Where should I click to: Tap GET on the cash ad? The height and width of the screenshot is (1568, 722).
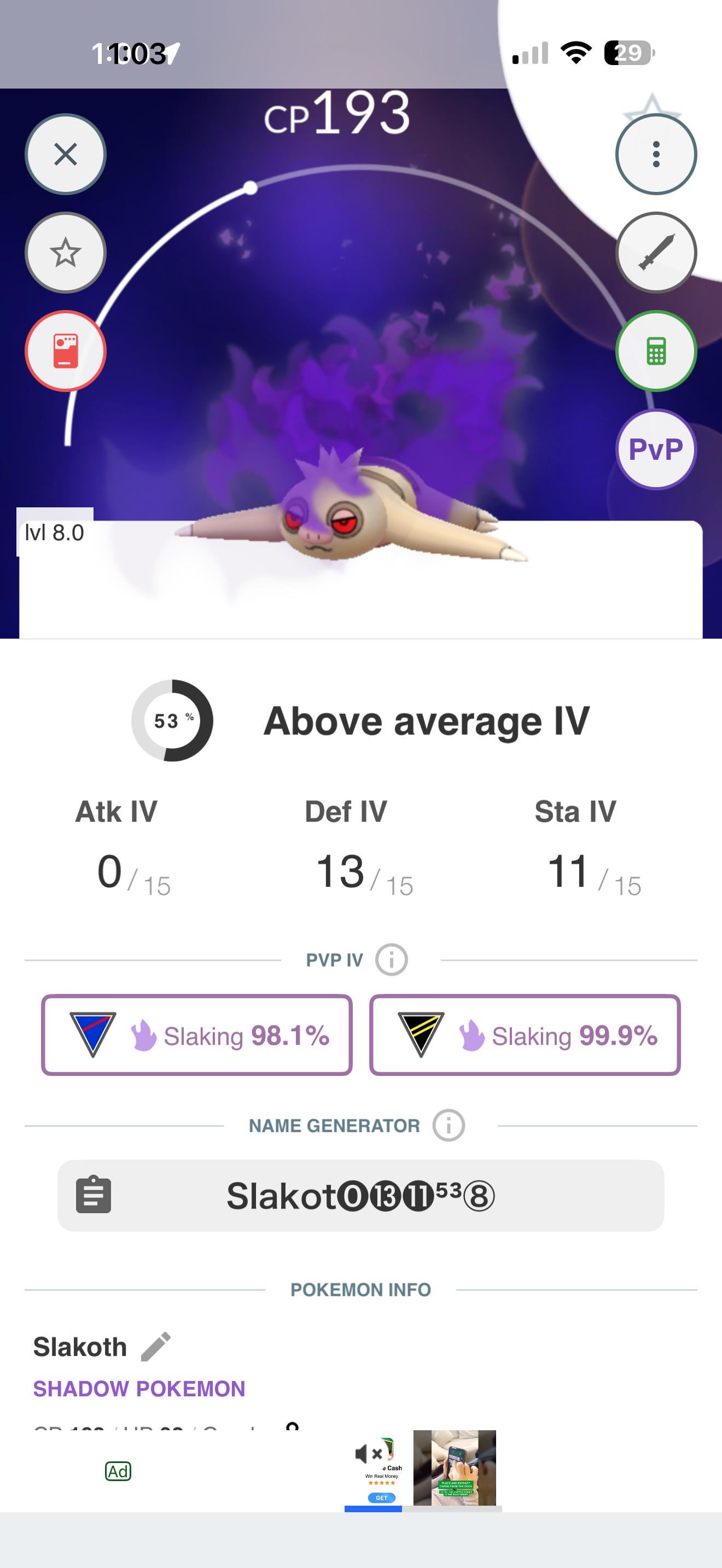[x=382, y=1497]
